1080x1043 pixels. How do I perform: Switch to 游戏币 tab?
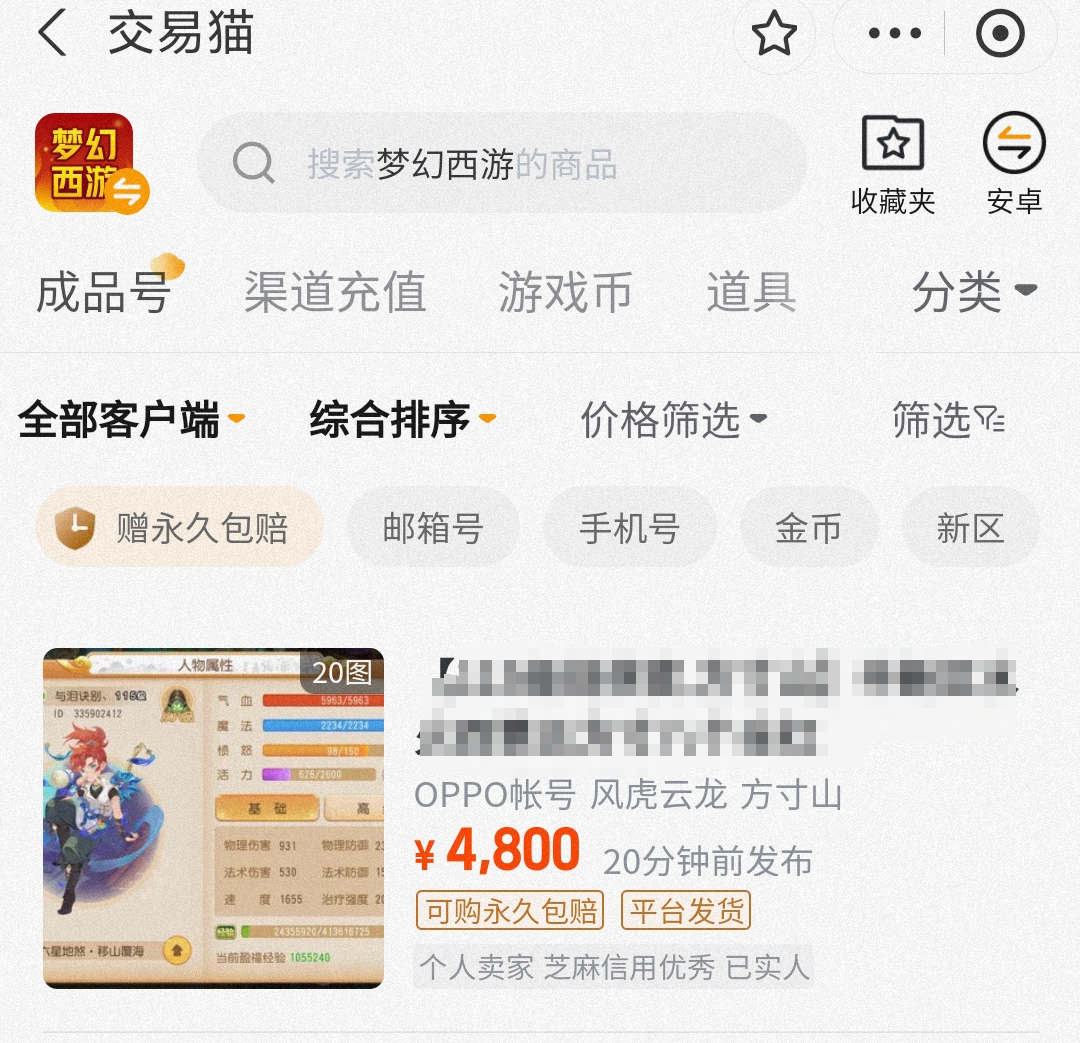tap(565, 292)
